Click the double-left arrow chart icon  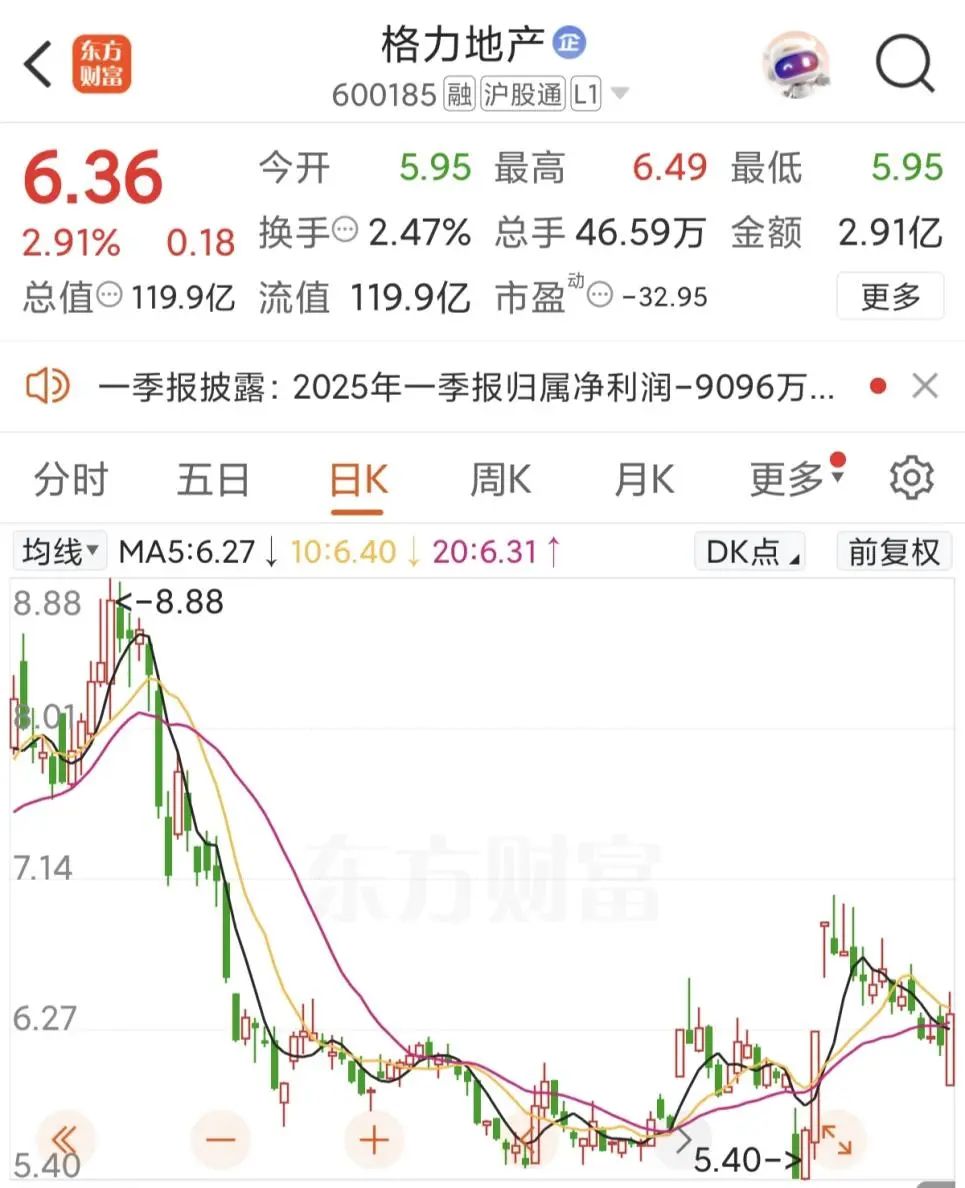(65, 1139)
